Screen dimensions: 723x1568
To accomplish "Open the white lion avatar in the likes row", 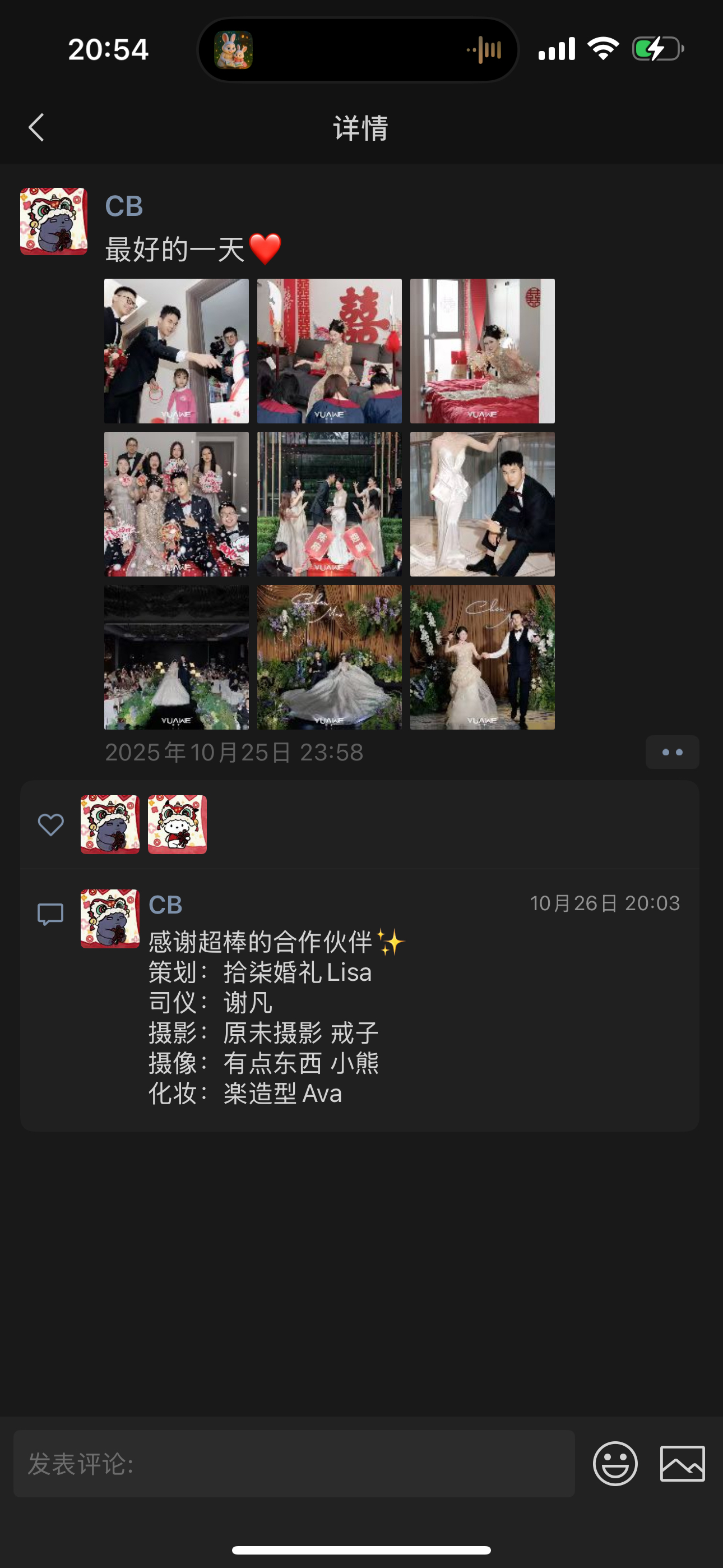I will 177,824.
